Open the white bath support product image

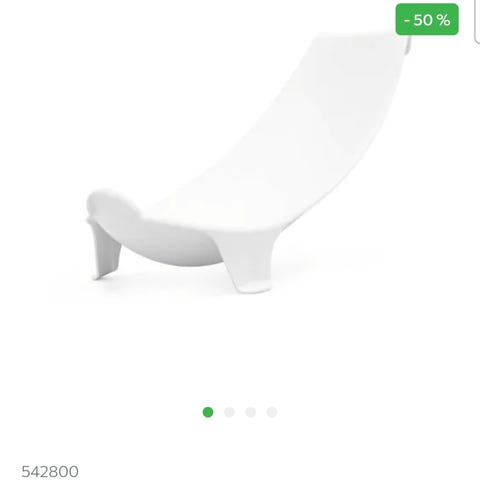point(248,163)
